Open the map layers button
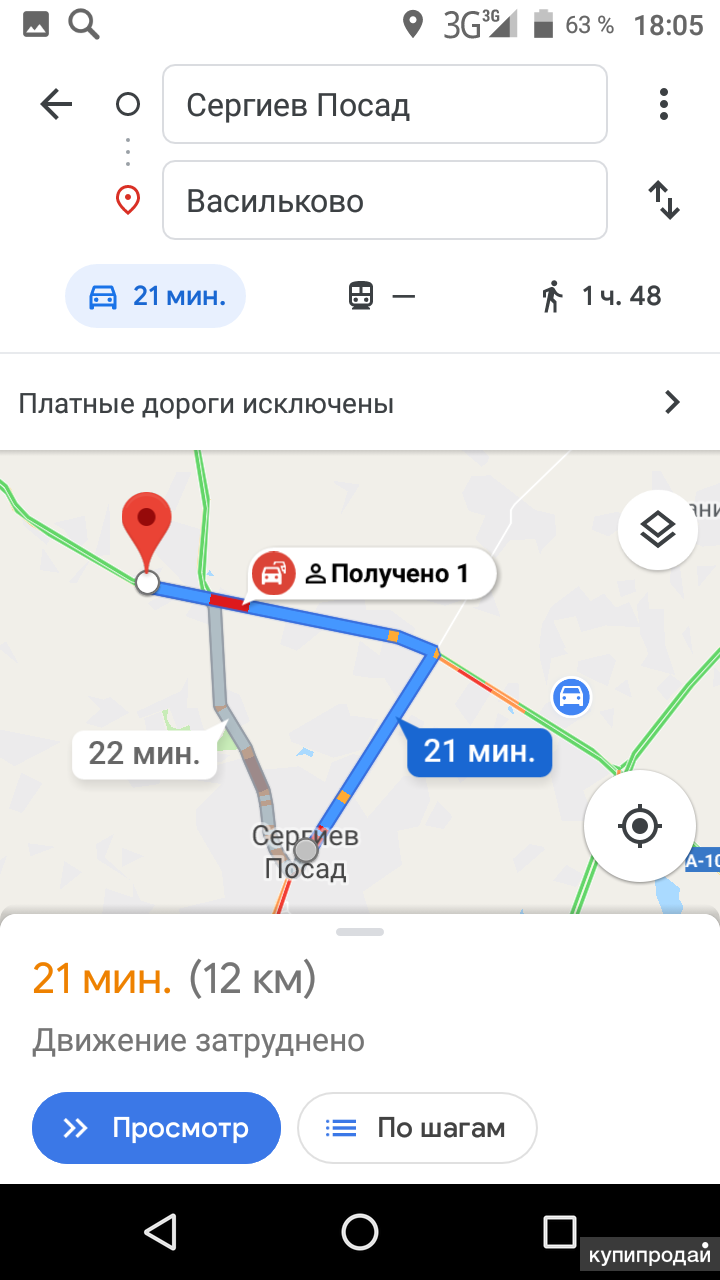The height and width of the screenshot is (1280, 720). click(x=657, y=530)
